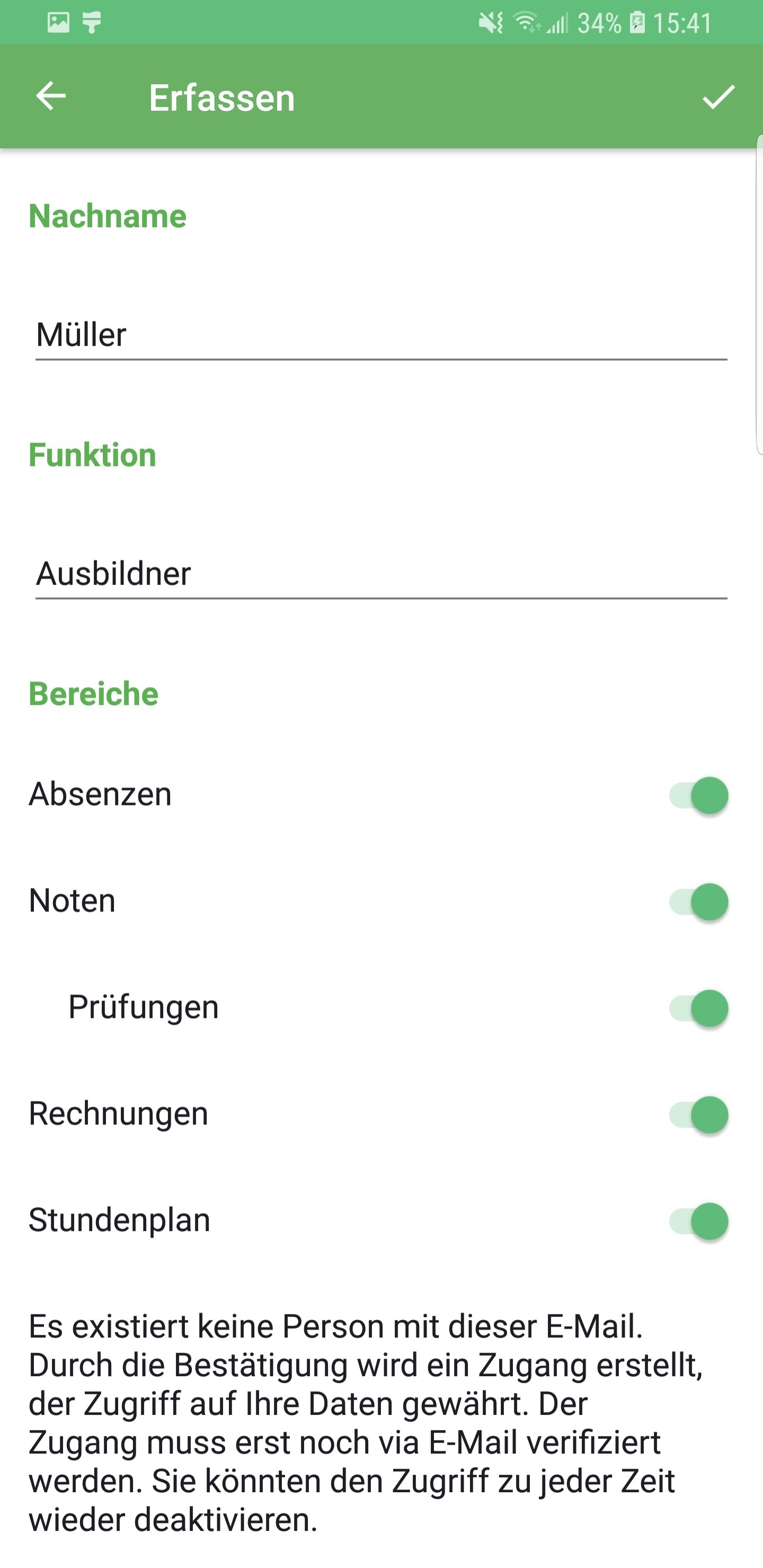763x1568 pixels.
Task: Confirm entry with the checkmark icon
Action: [x=718, y=97]
